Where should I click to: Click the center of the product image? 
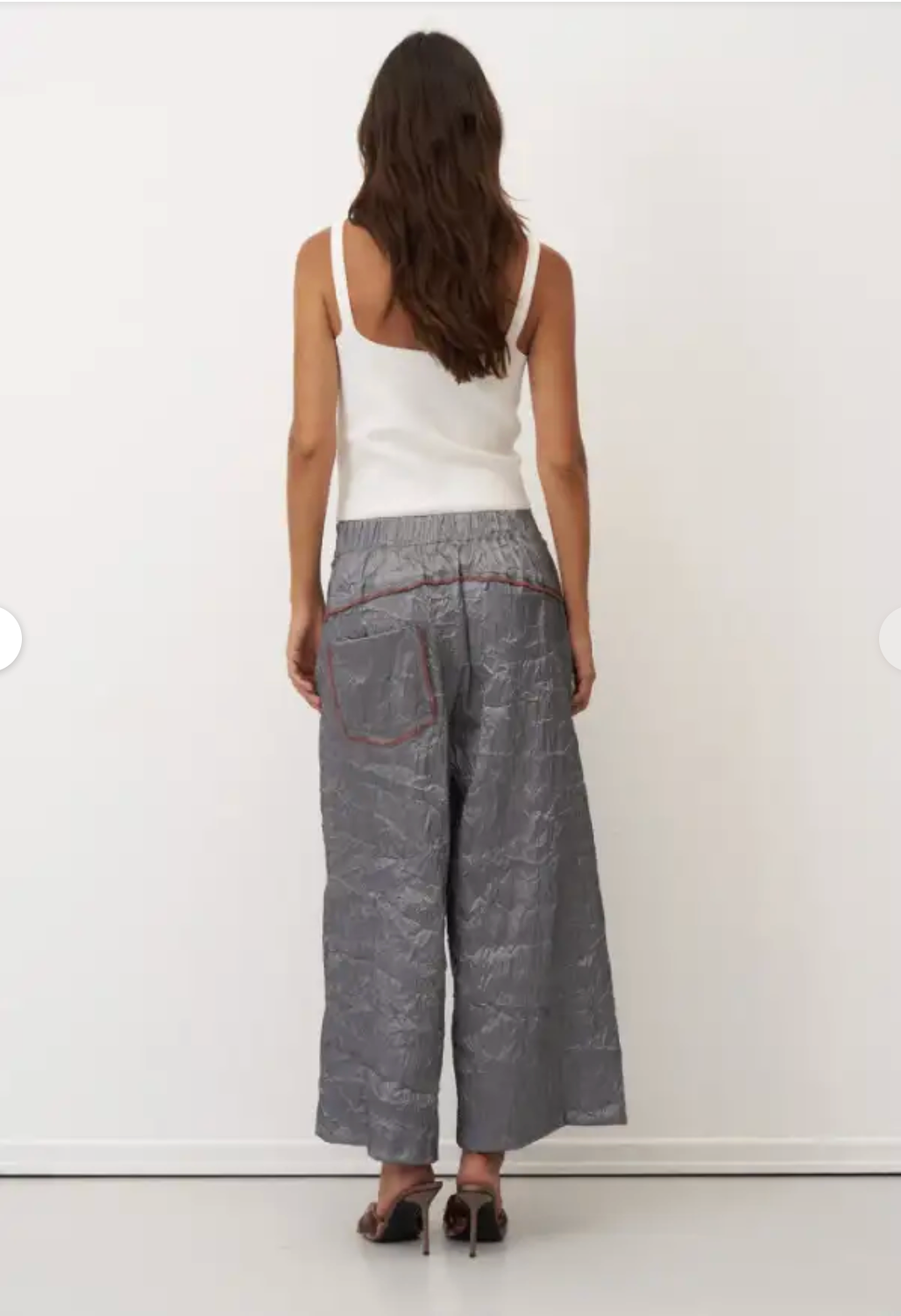point(450,658)
